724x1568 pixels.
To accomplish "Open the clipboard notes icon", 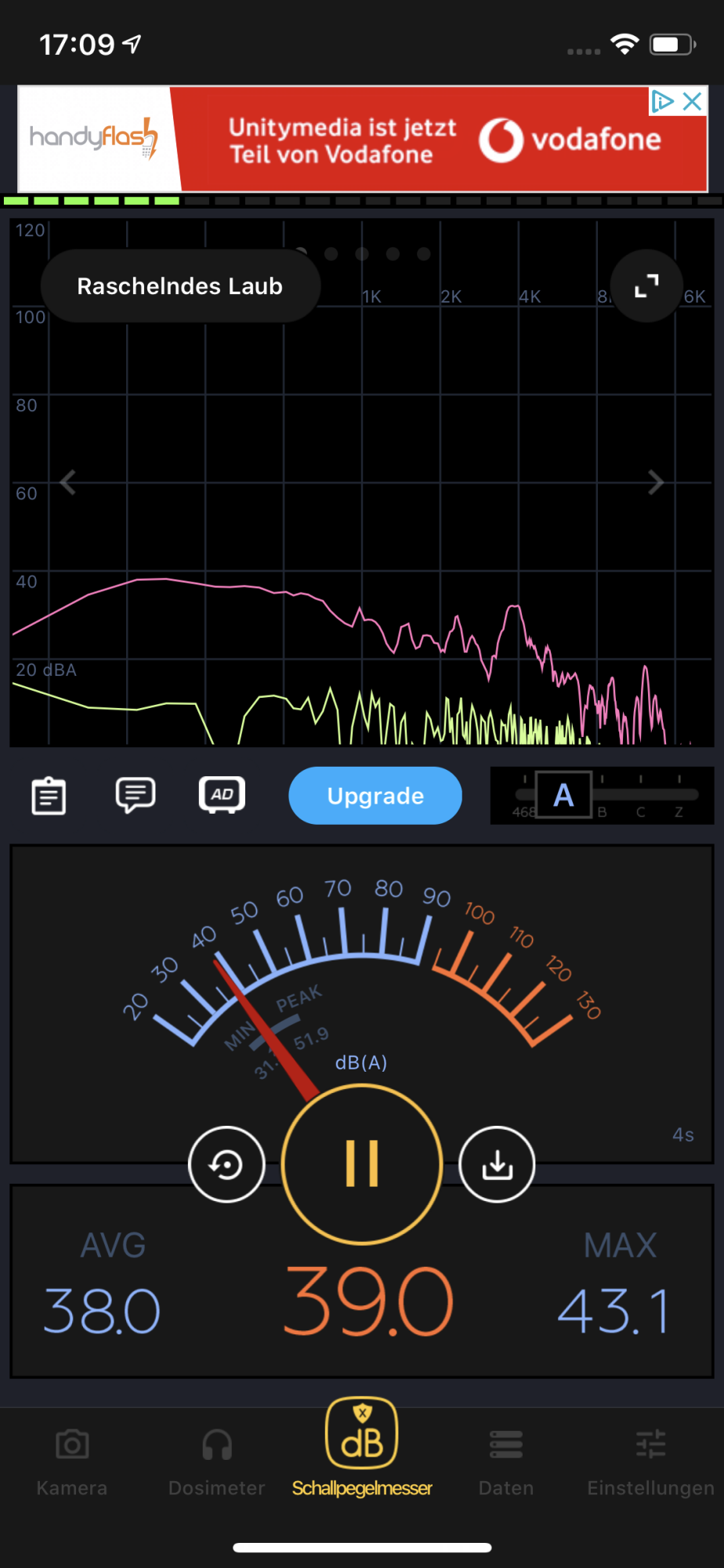I will click(49, 797).
